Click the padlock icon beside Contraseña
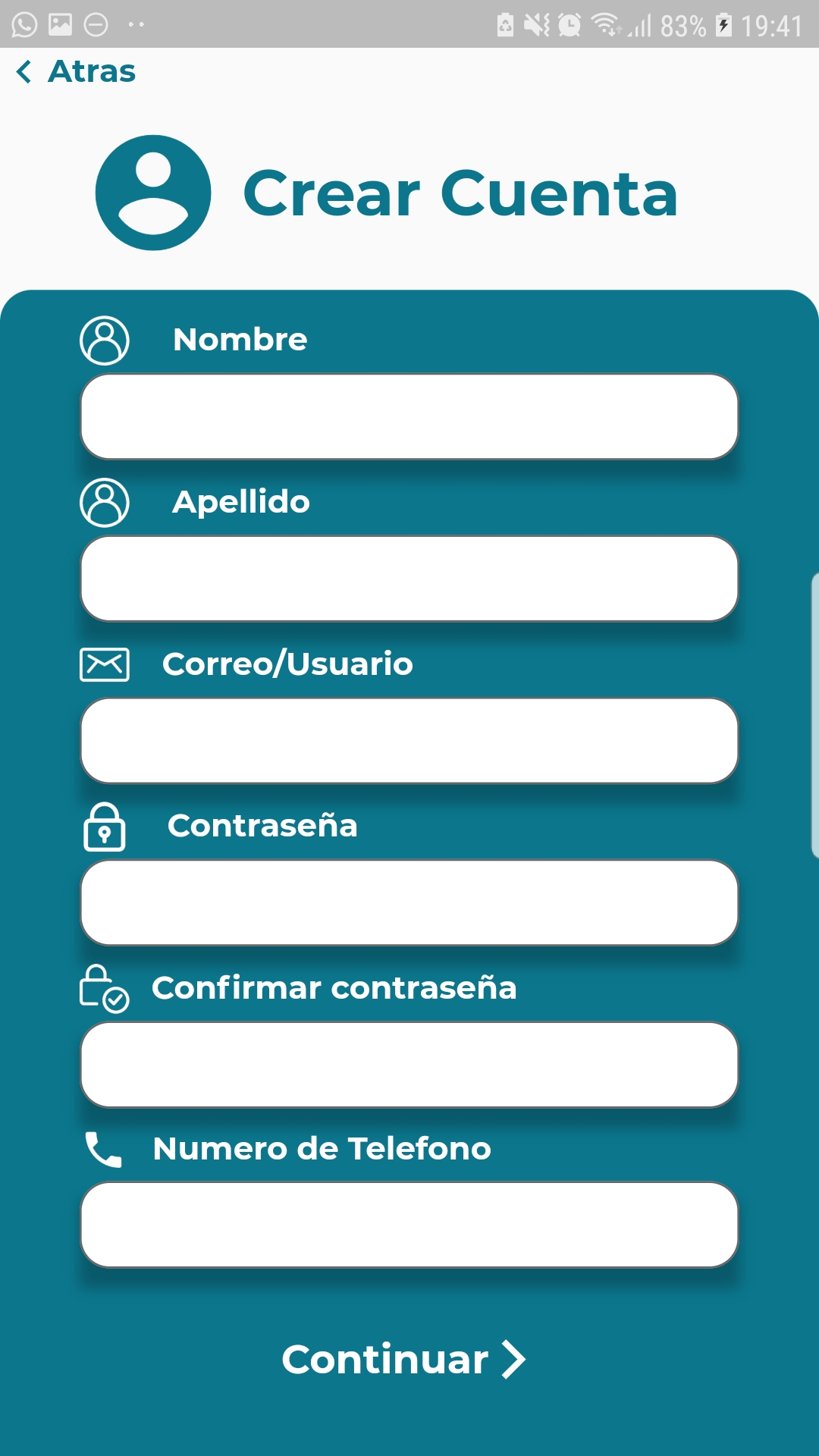 104,827
